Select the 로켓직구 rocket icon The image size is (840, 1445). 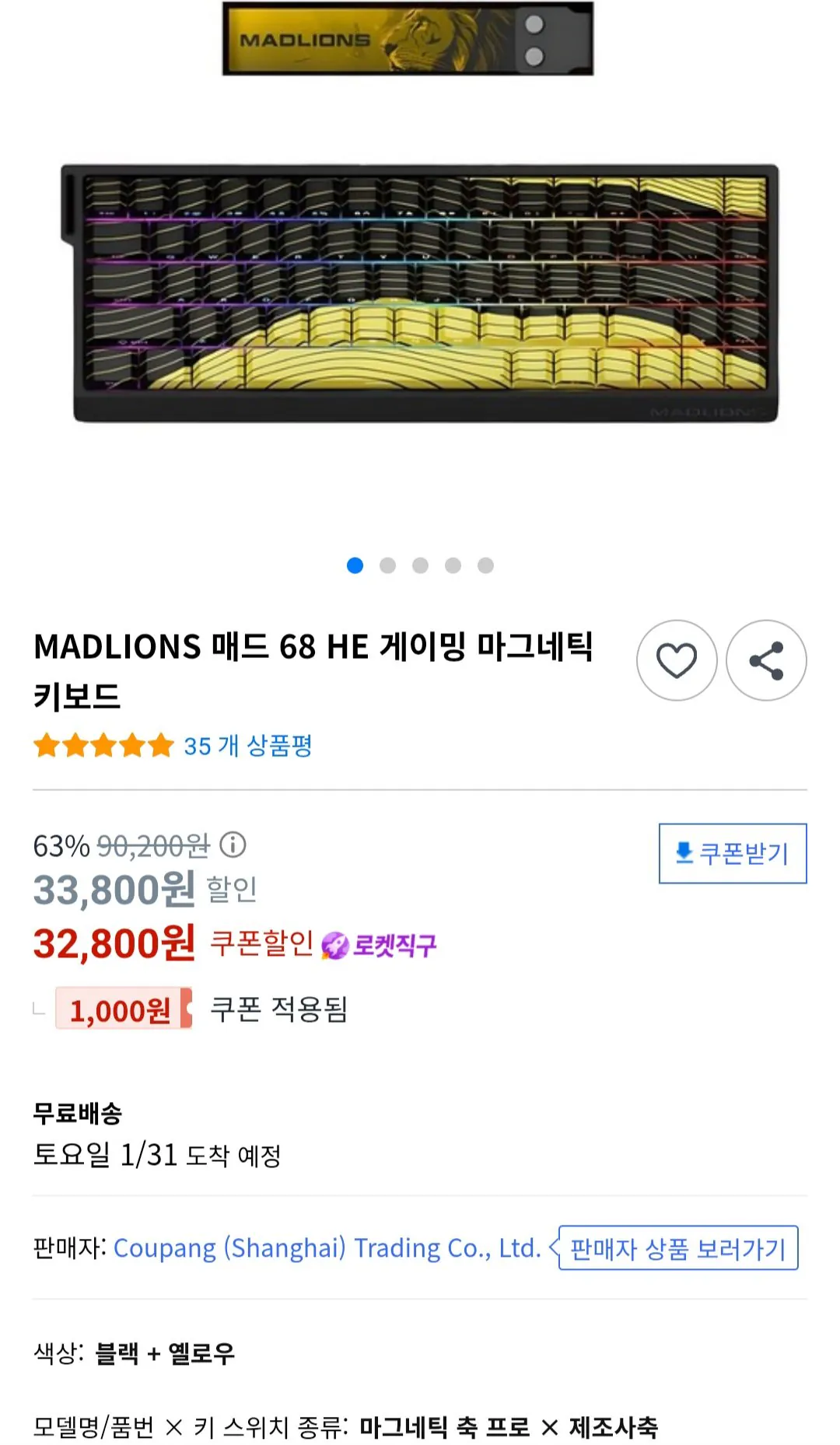[337, 943]
